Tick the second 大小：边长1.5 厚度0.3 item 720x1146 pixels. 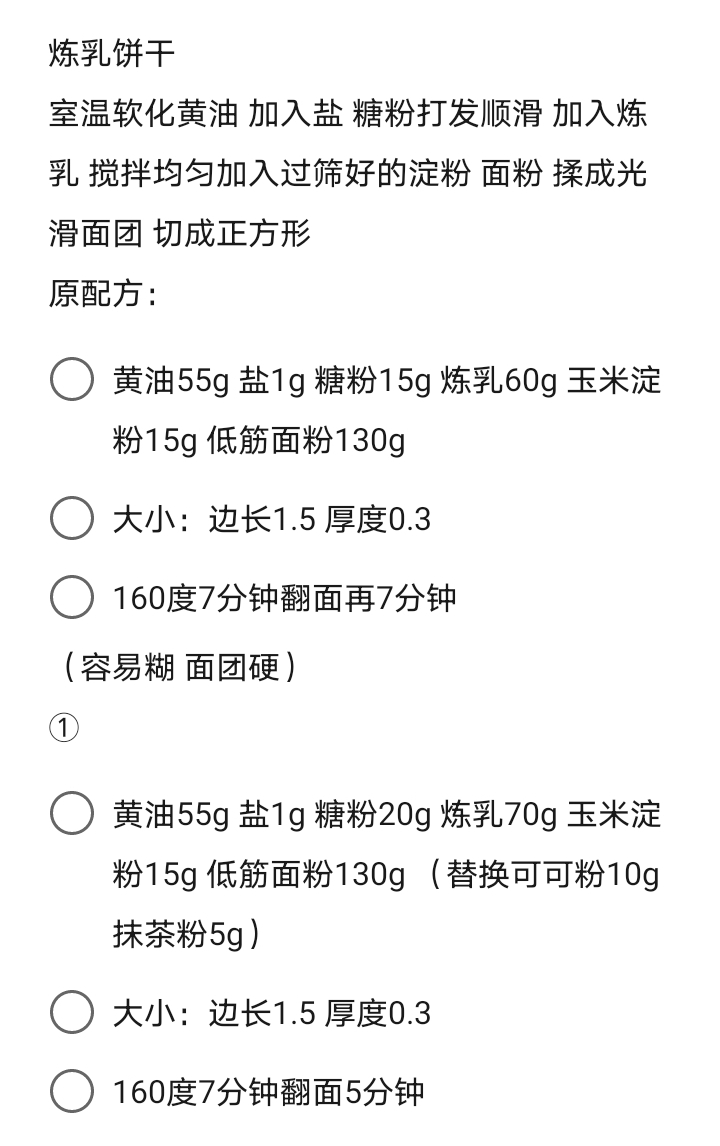(72, 1013)
